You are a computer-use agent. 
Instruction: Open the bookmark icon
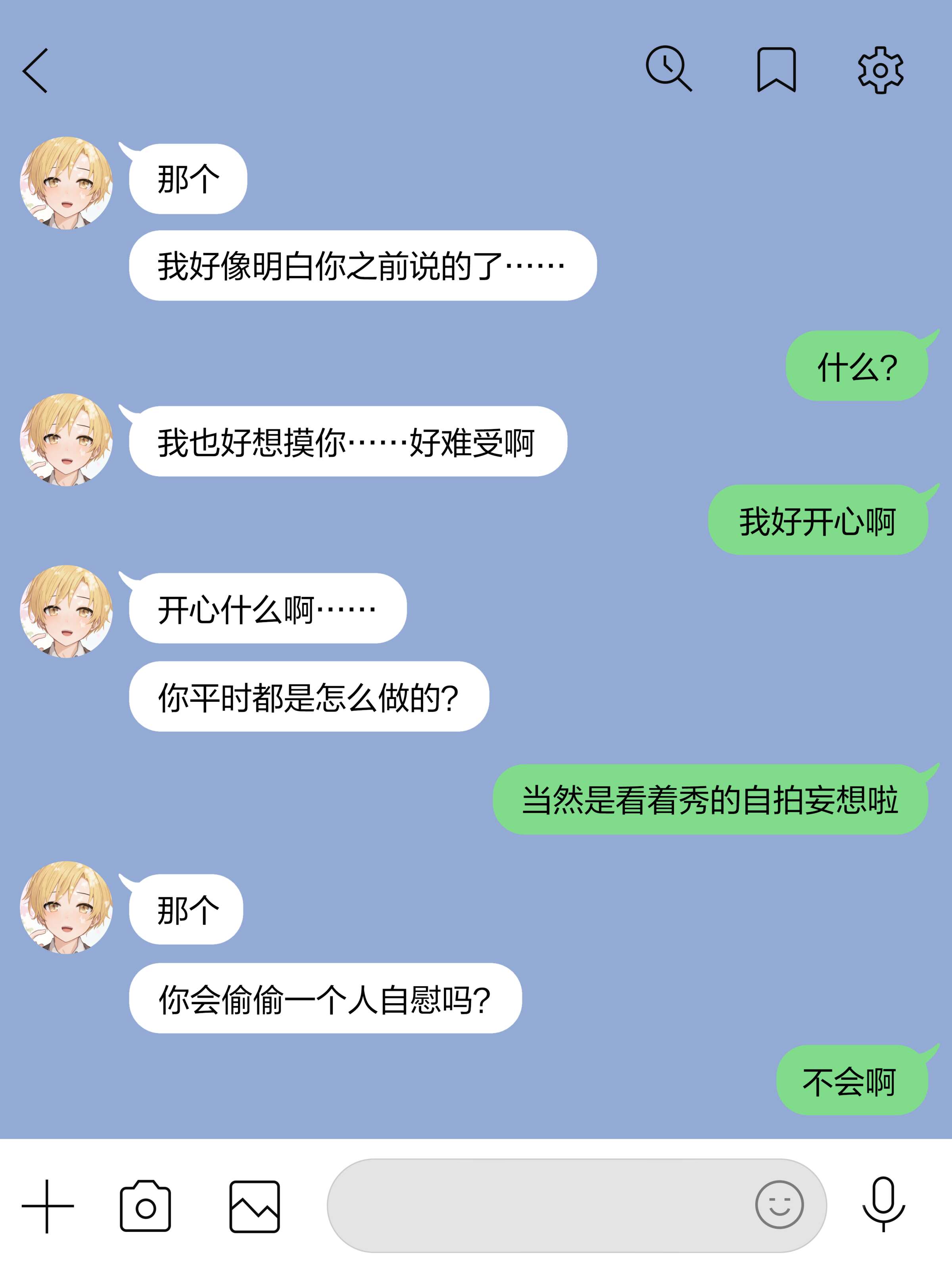point(776,70)
